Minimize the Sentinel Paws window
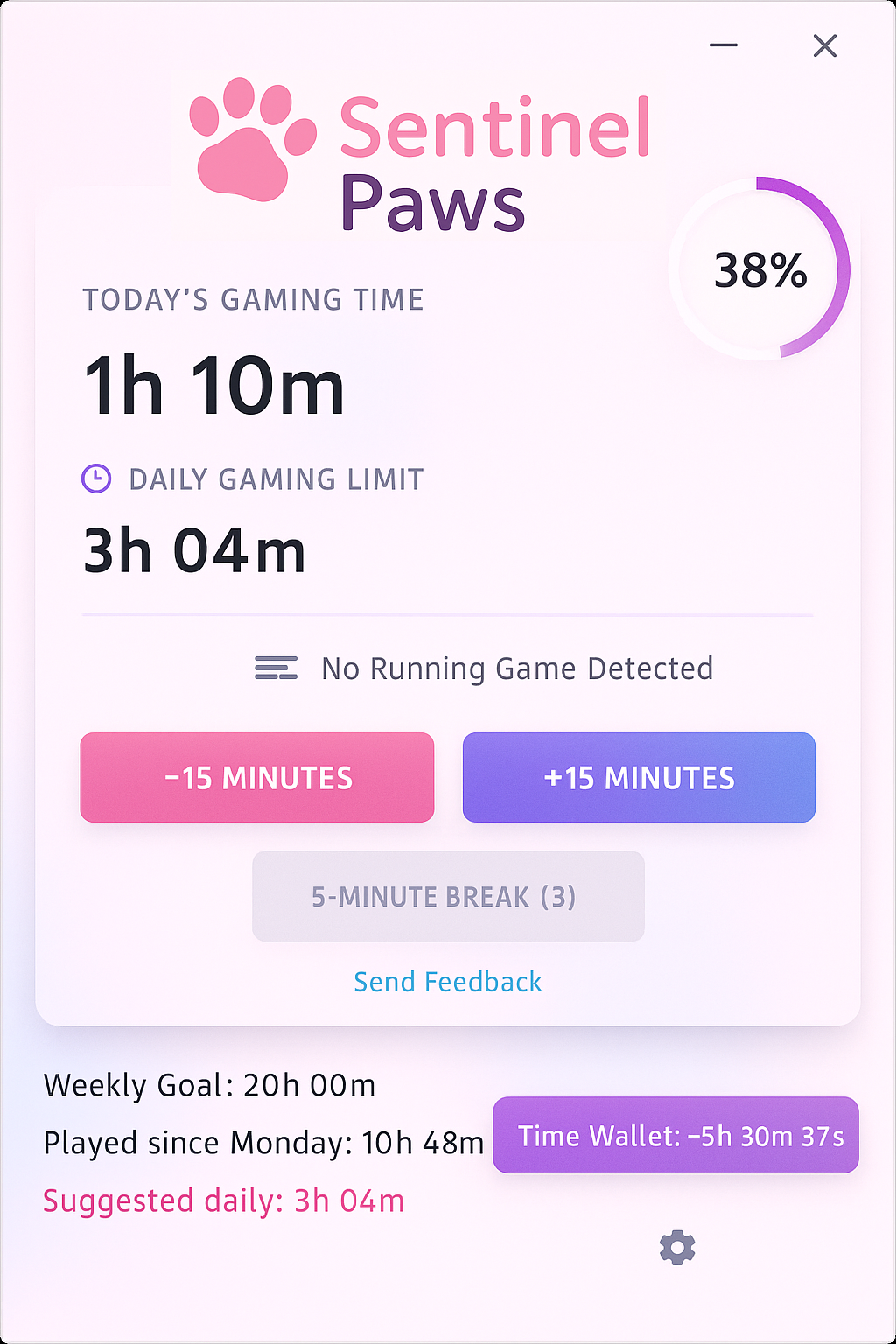This screenshot has height=1344, width=896. pos(723,45)
